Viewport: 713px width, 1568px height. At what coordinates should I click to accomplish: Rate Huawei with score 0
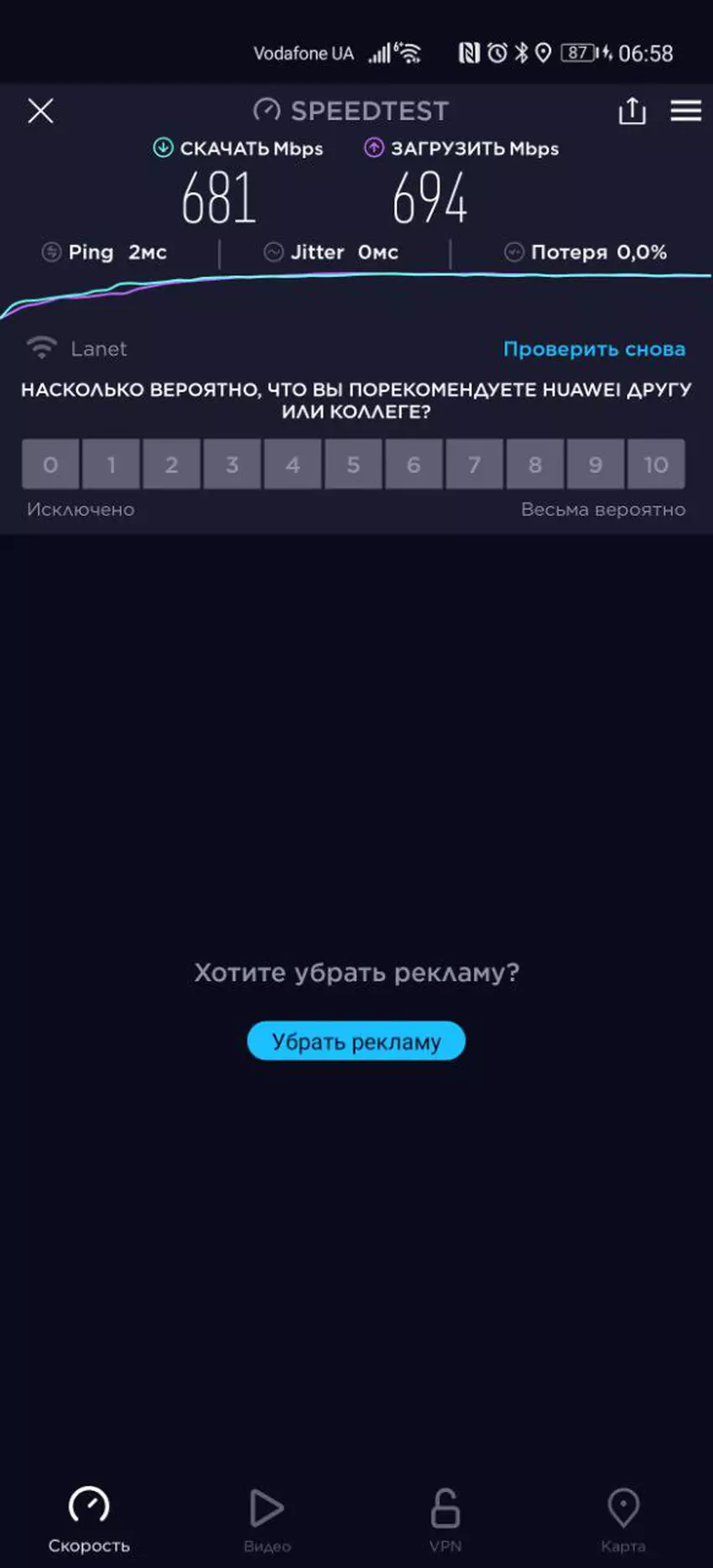coord(50,464)
